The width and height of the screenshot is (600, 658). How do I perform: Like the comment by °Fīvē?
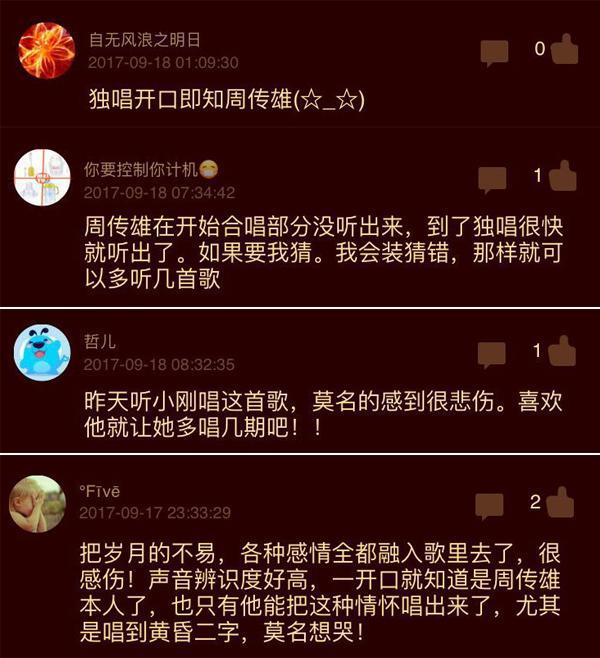coord(563,502)
